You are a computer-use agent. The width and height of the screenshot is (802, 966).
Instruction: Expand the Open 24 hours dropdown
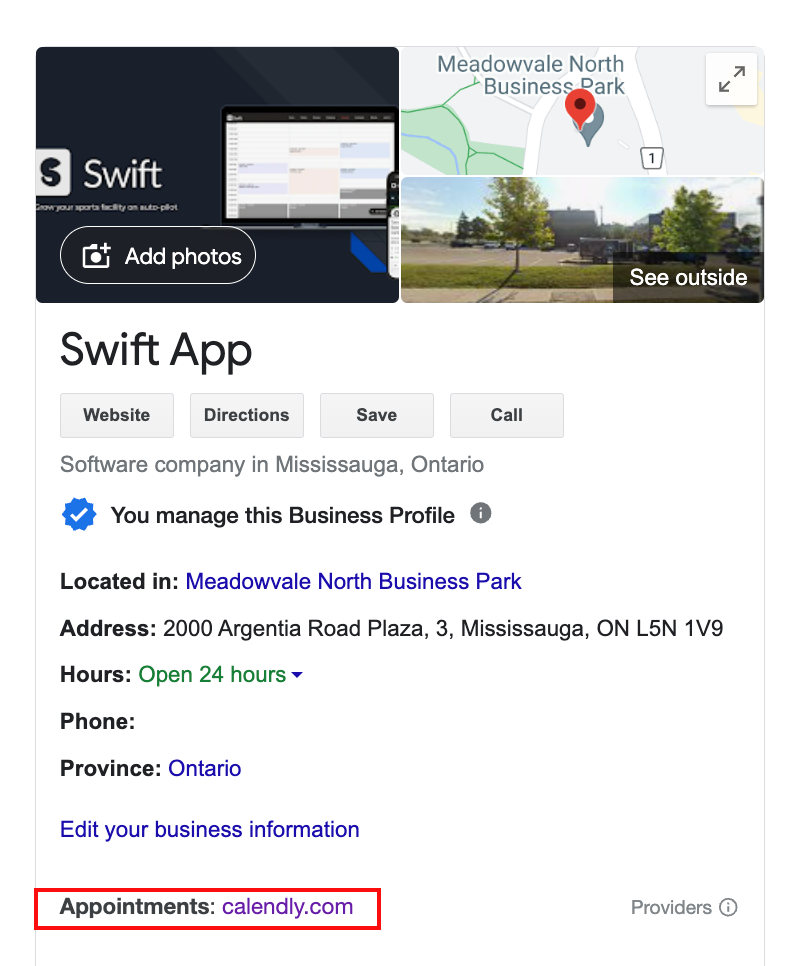220,675
